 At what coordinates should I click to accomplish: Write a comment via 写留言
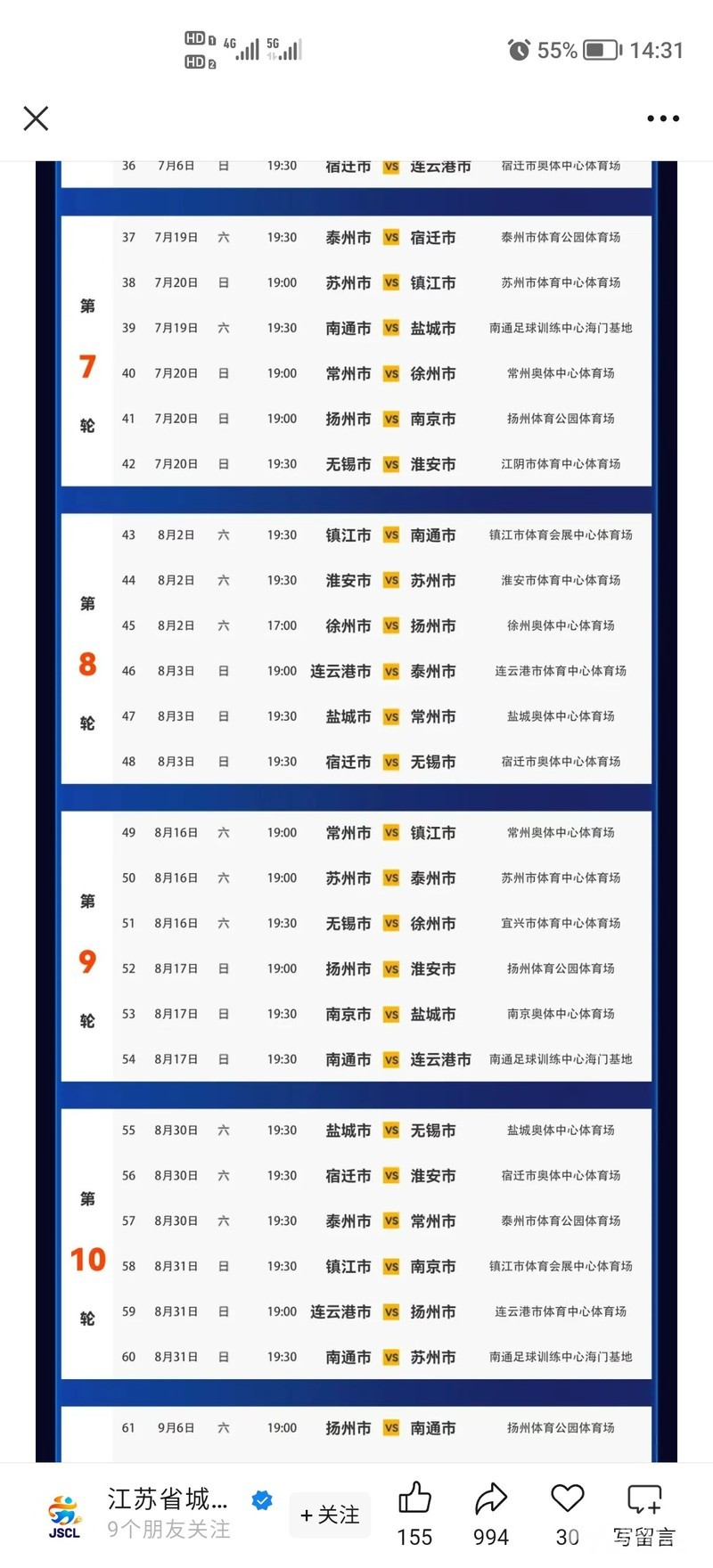pyautogui.click(x=644, y=1514)
